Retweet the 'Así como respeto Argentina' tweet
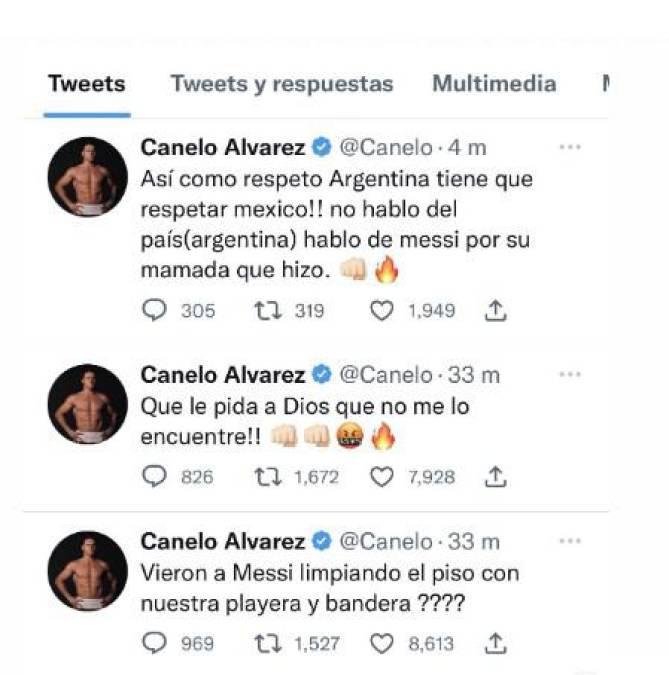This screenshot has width=669, height=675. 267,311
